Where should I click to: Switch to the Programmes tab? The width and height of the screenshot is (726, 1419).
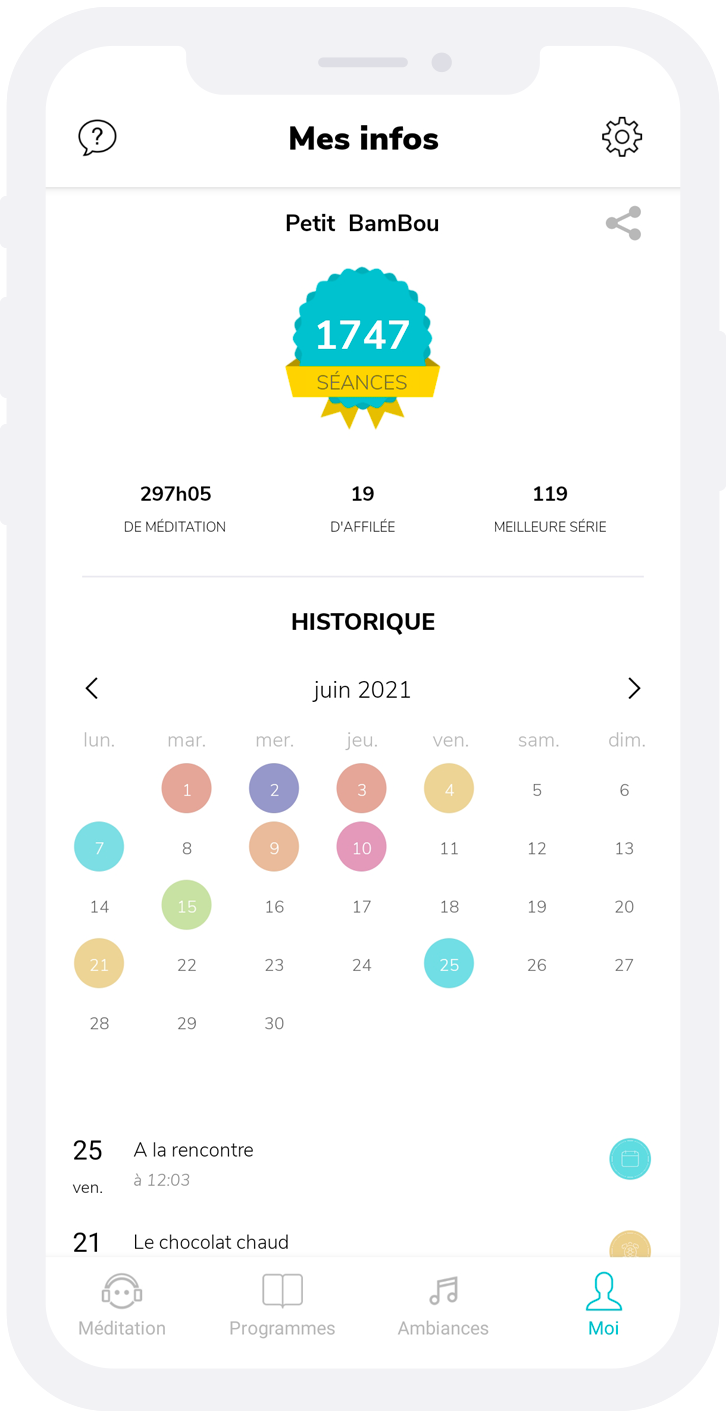pyautogui.click(x=282, y=1305)
